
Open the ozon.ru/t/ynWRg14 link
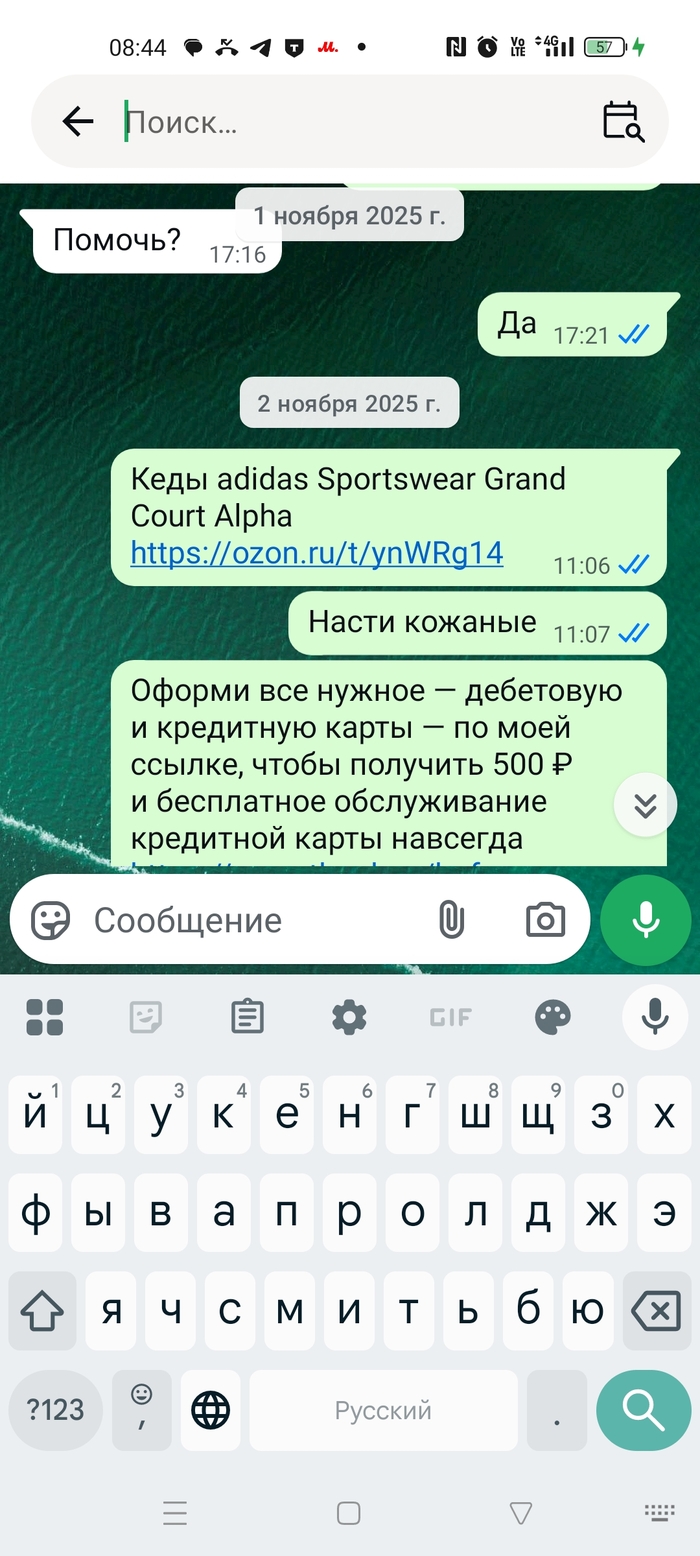point(316,552)
